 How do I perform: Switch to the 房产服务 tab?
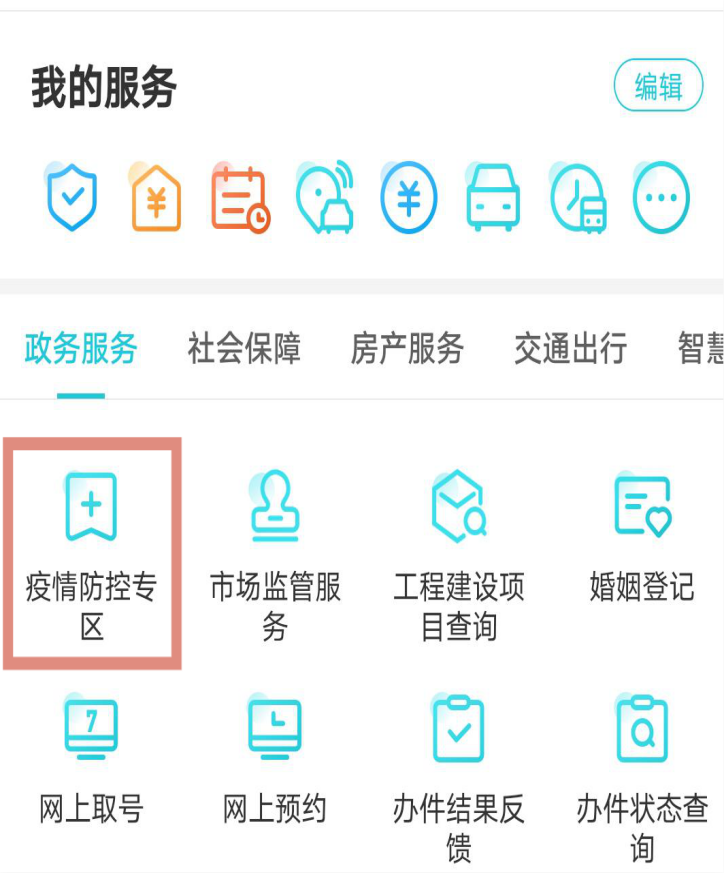407,348
